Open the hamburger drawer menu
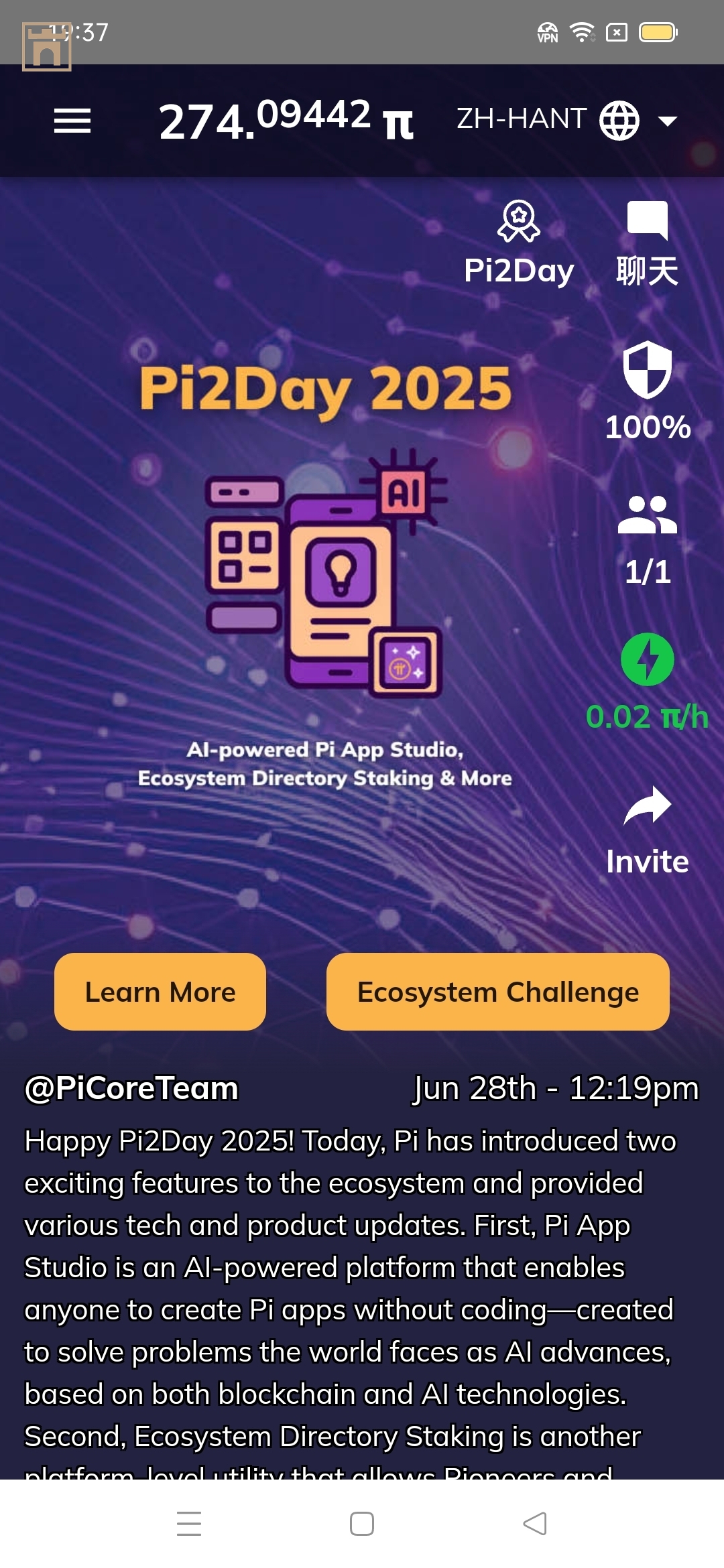 pyautogui.click(x=72, y=121)
